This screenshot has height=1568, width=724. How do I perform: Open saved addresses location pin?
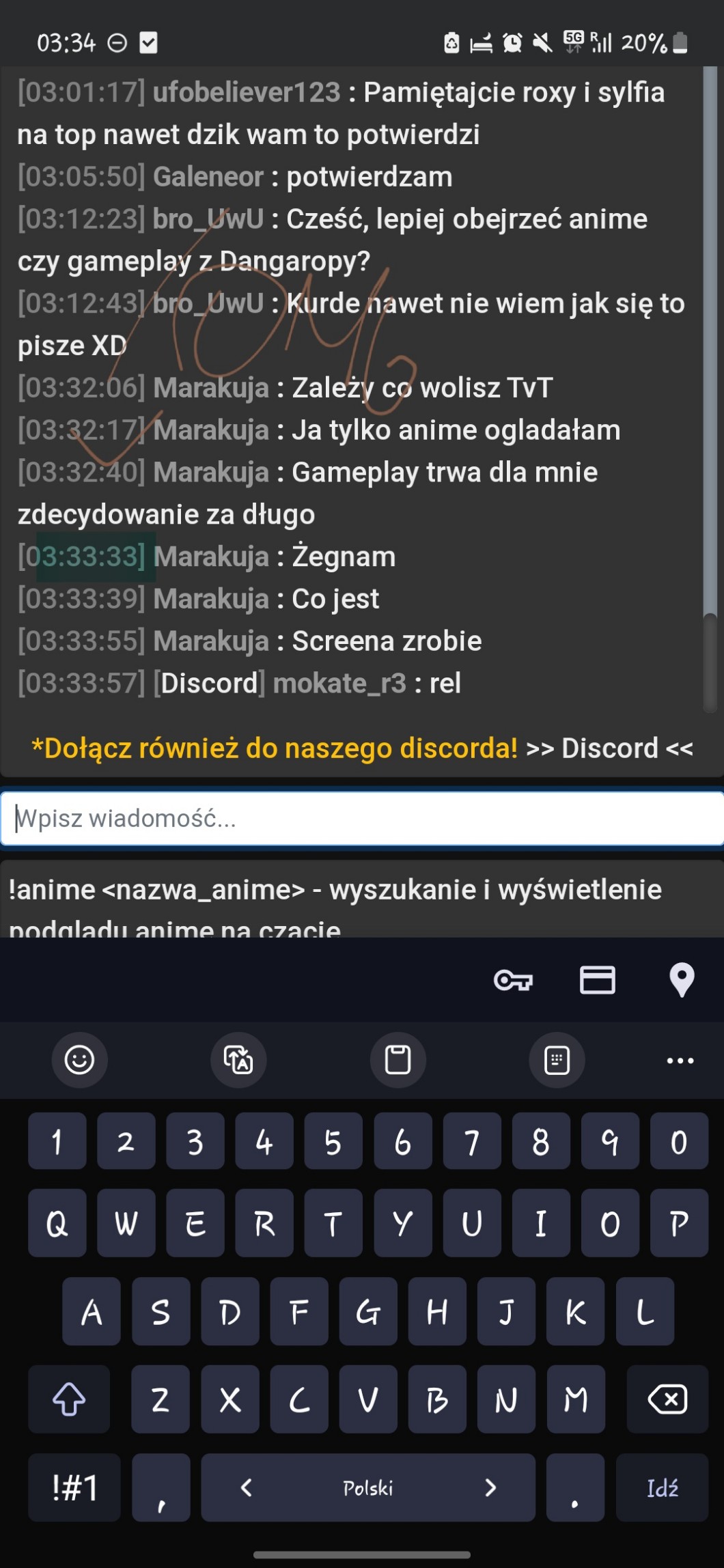tap(681, 980)
